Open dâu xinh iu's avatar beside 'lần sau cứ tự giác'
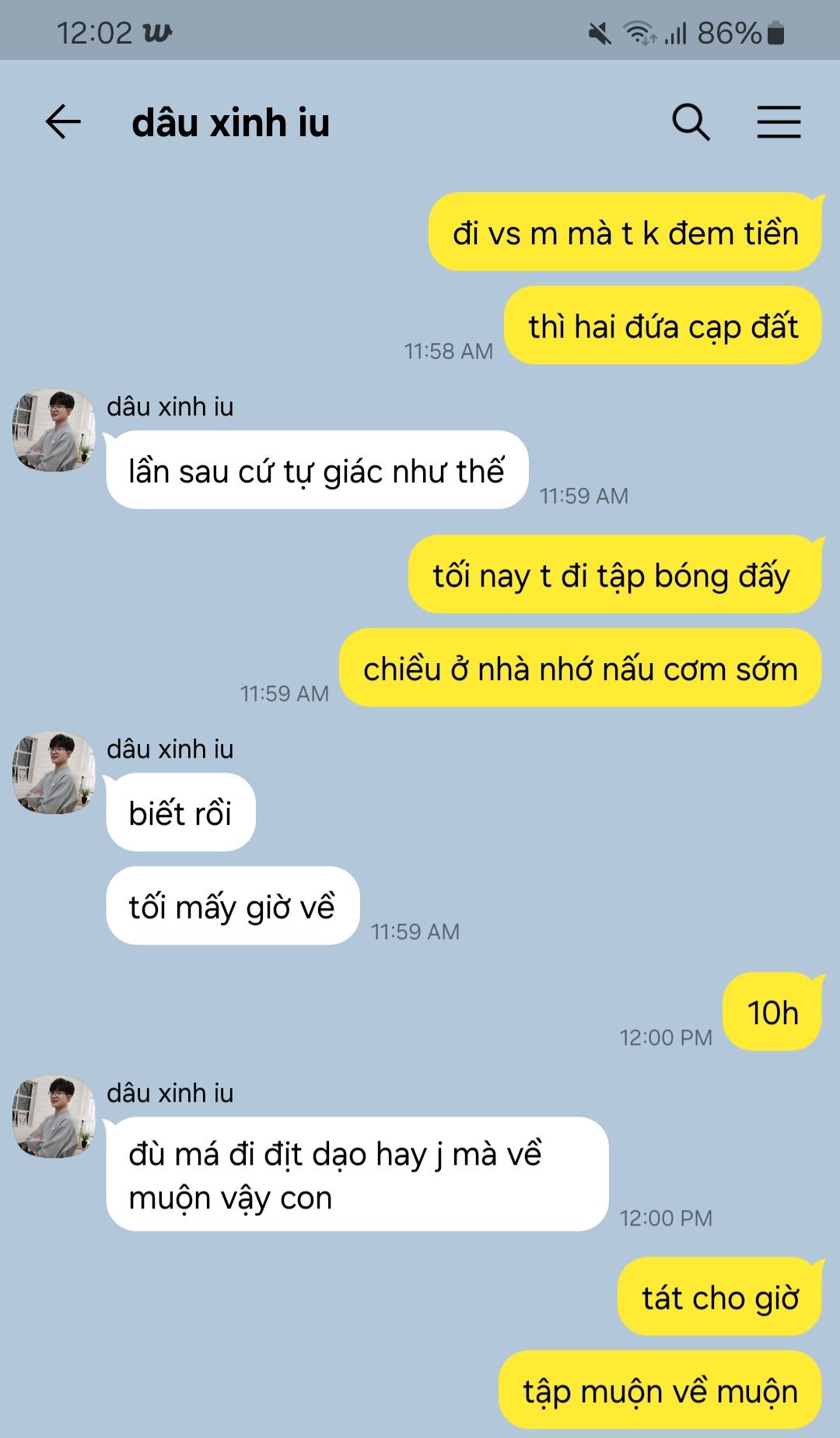 click(x=54, y=430)
